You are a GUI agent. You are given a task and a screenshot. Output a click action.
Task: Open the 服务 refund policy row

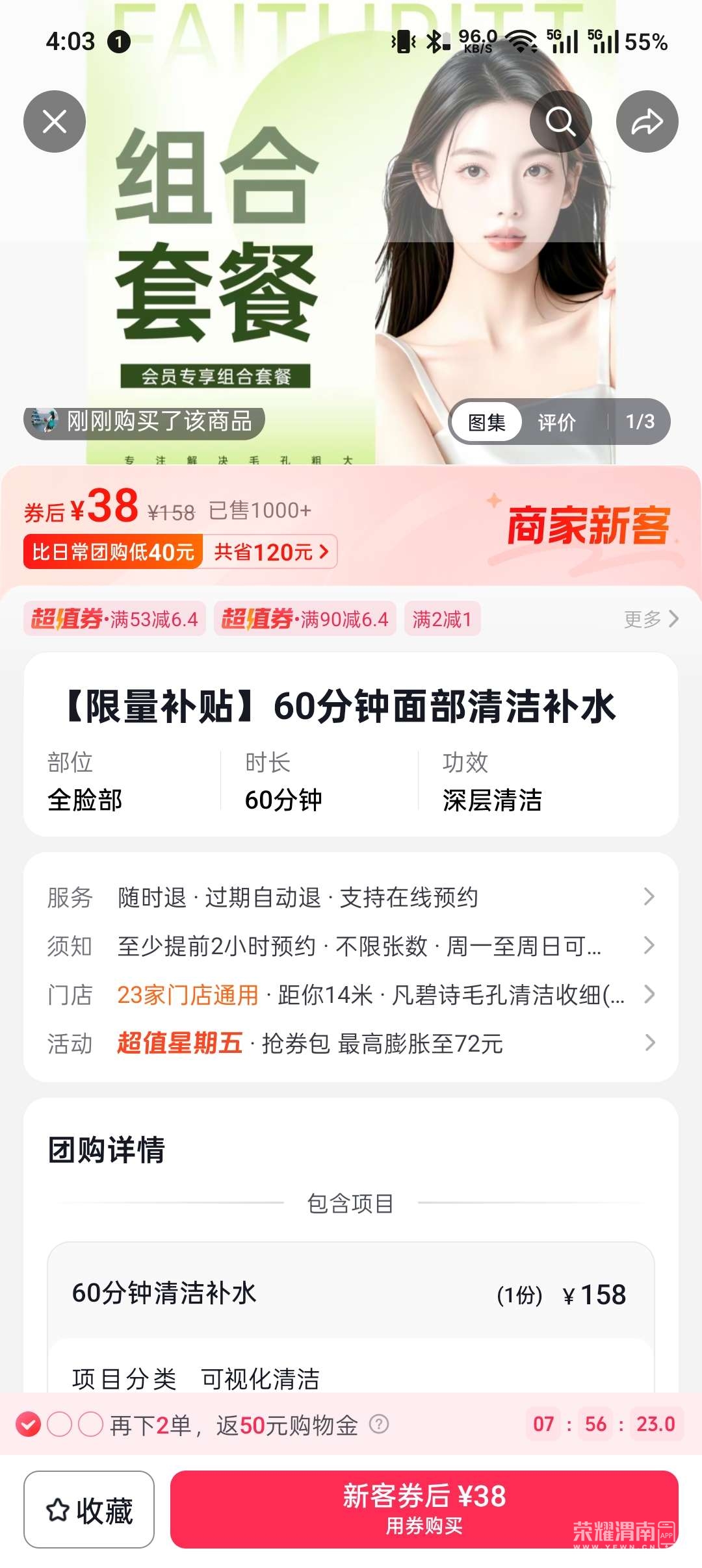(351, 897)
